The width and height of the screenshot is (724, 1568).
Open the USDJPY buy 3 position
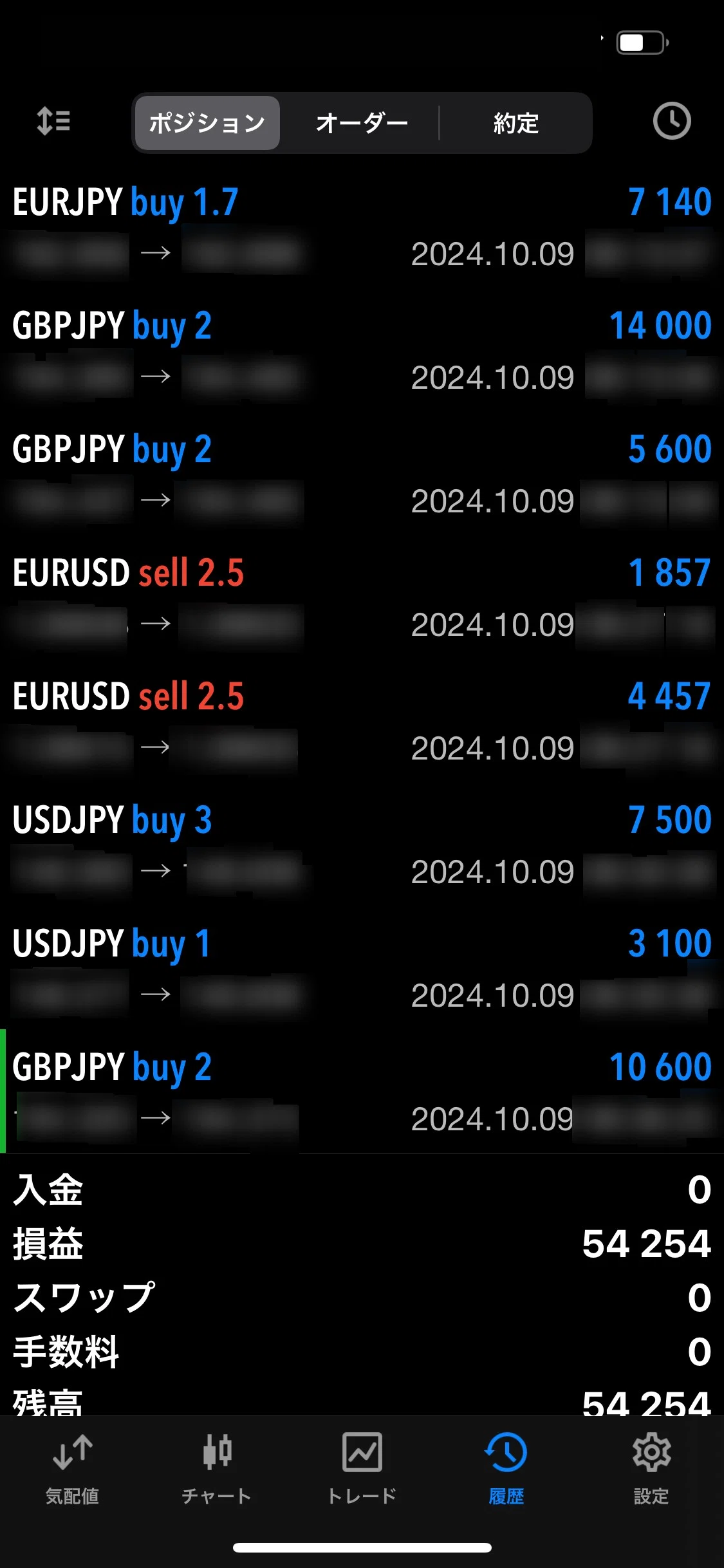(362, 845)
